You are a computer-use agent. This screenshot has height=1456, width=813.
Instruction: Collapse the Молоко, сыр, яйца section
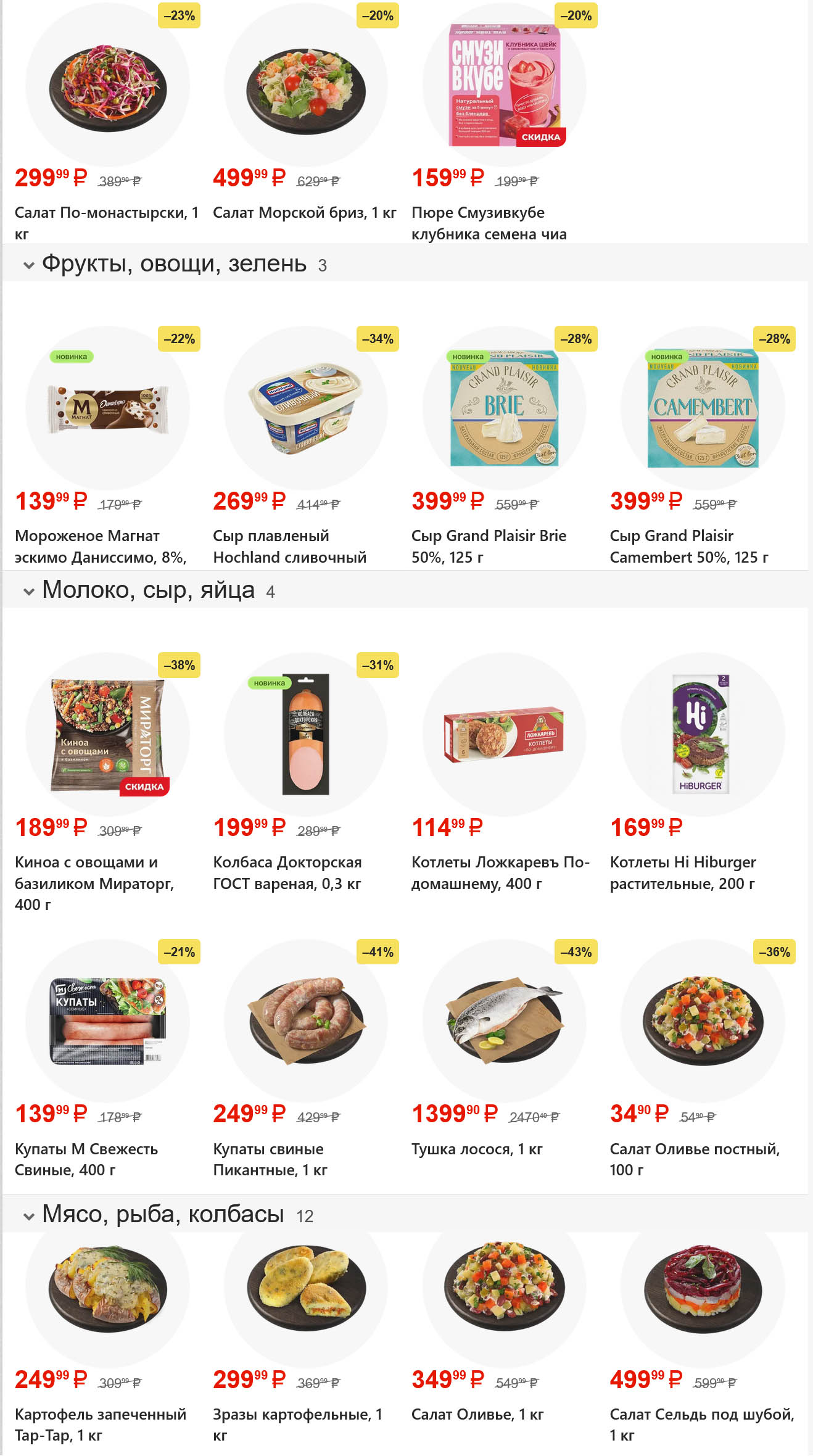tap(29, 591)
